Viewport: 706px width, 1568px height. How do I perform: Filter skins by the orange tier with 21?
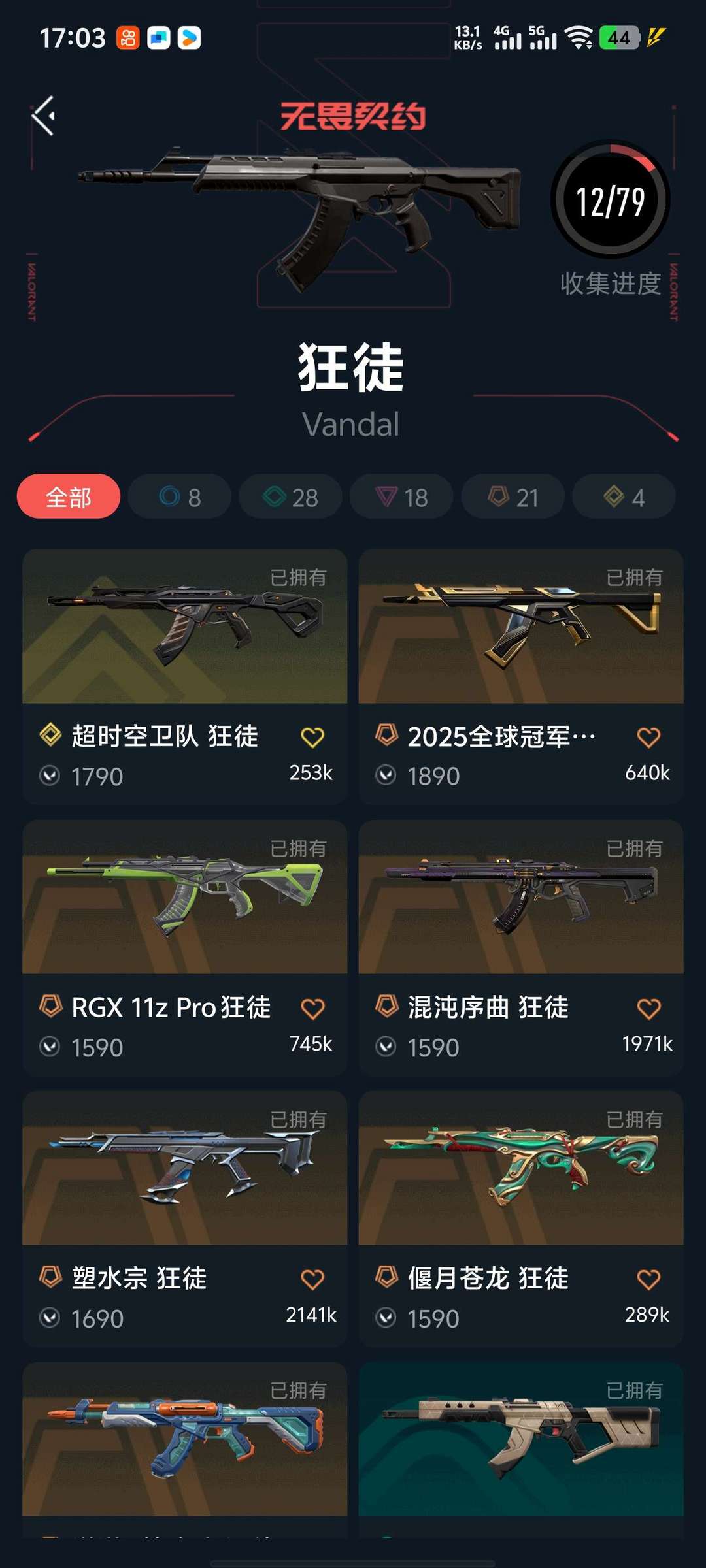513,497
